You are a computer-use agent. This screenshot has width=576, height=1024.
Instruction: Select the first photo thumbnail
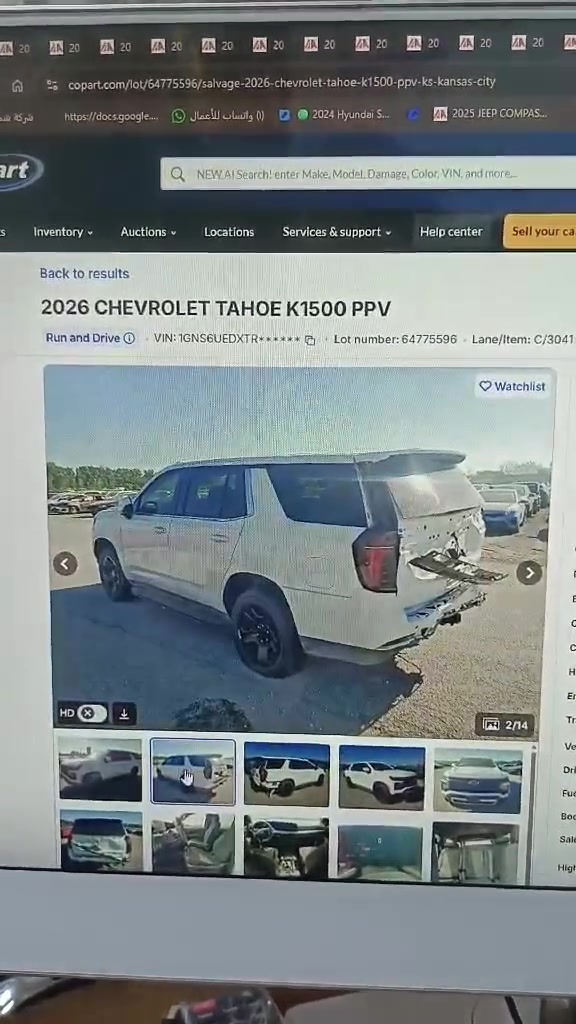pos(100,769)
